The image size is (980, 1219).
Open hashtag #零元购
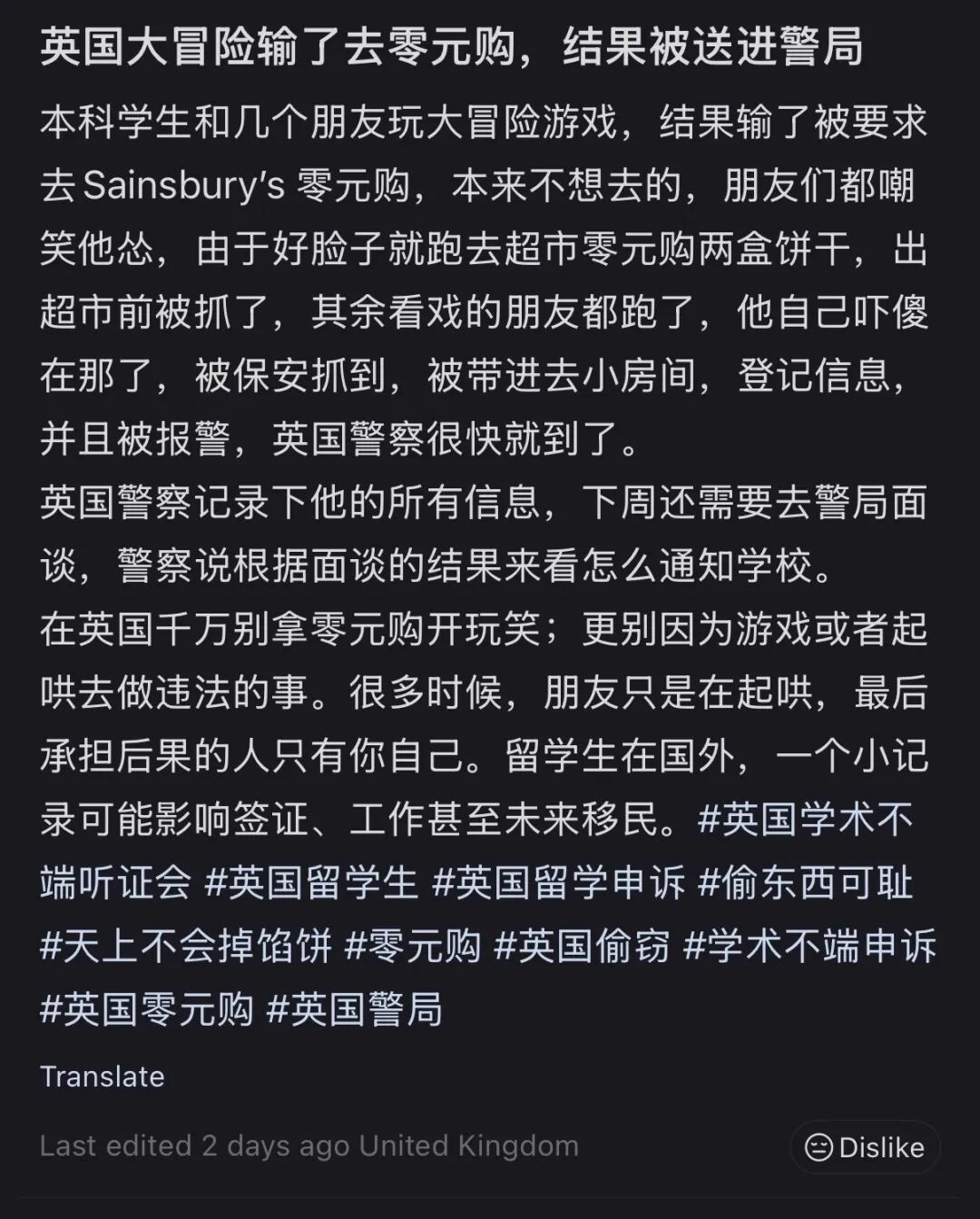pos(413,947)
